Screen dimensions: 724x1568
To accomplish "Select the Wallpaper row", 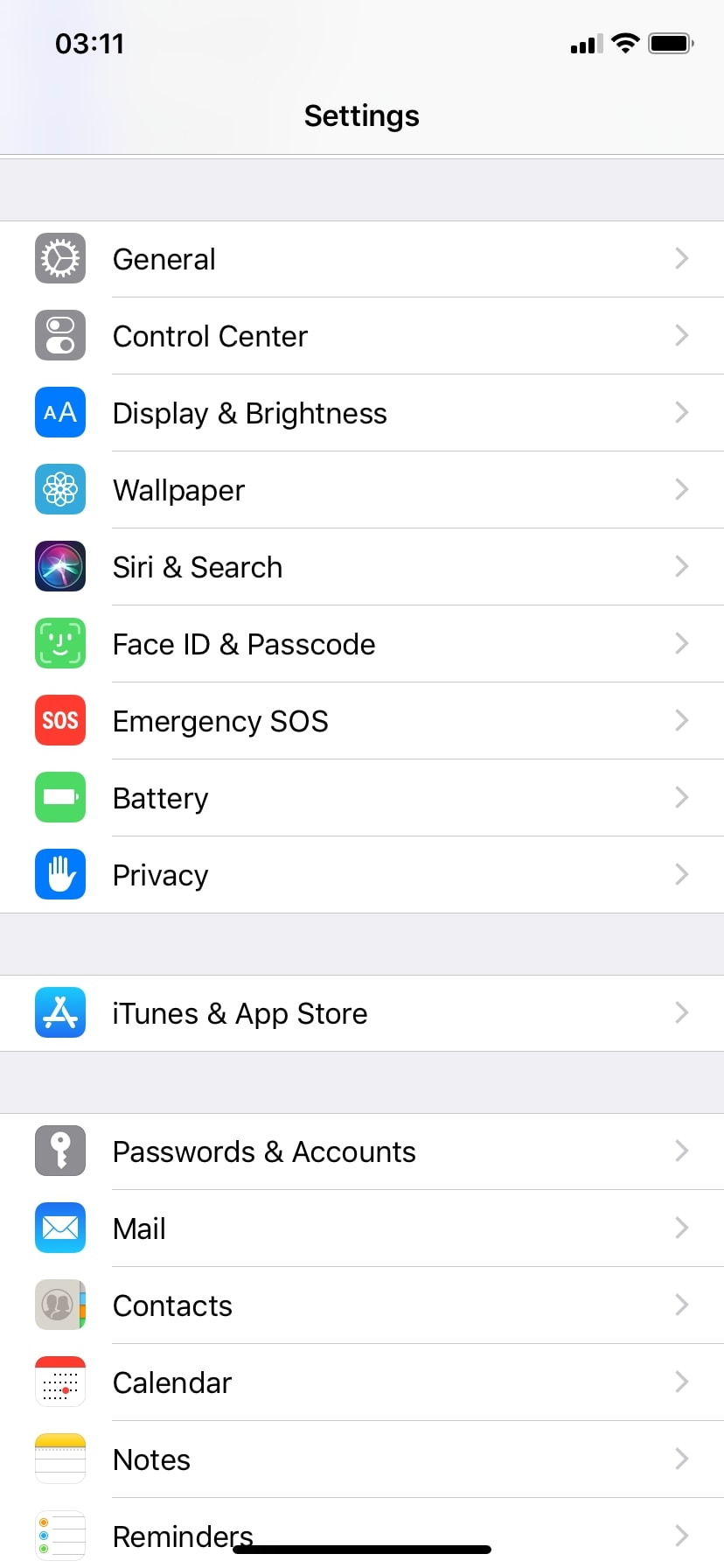I will (362, 490).
